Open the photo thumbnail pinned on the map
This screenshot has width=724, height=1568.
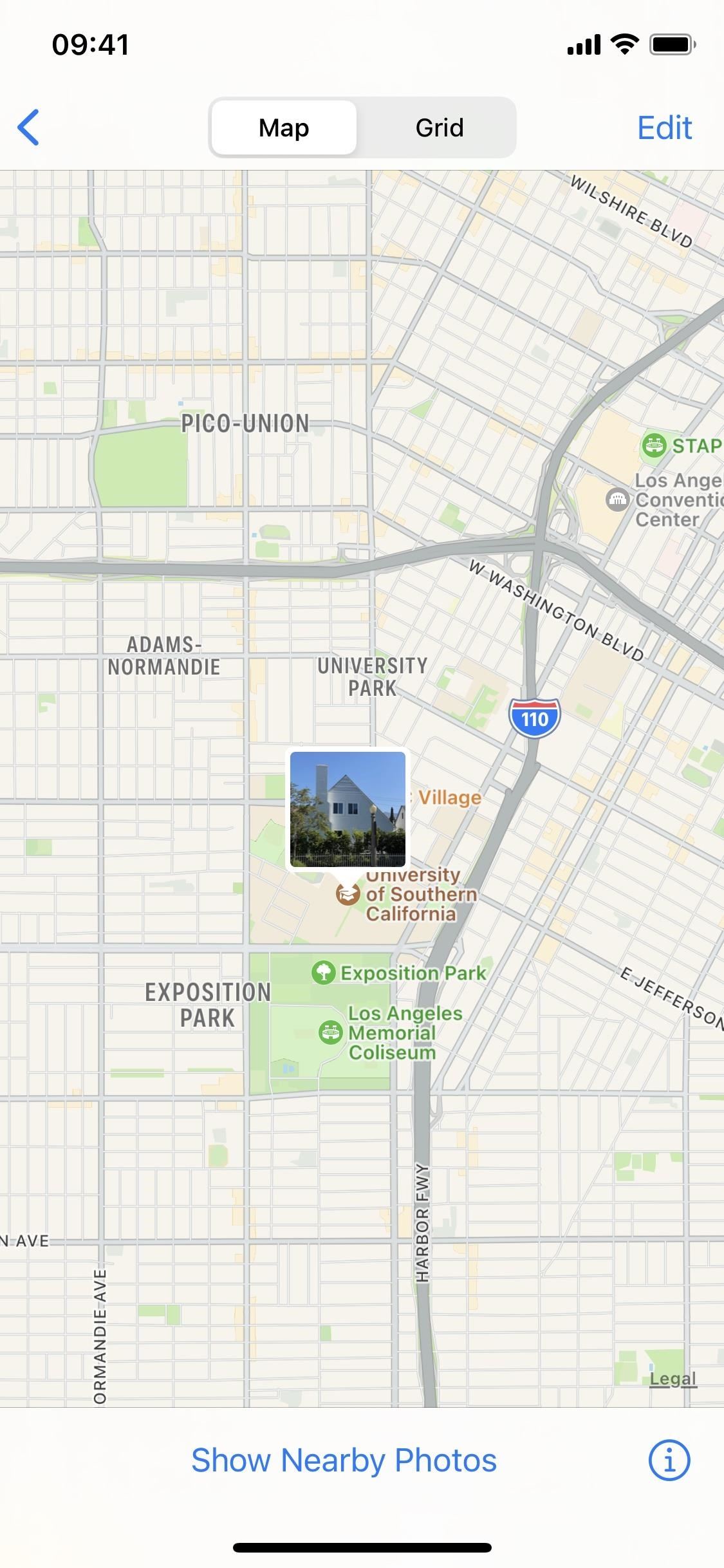[348, 809]
